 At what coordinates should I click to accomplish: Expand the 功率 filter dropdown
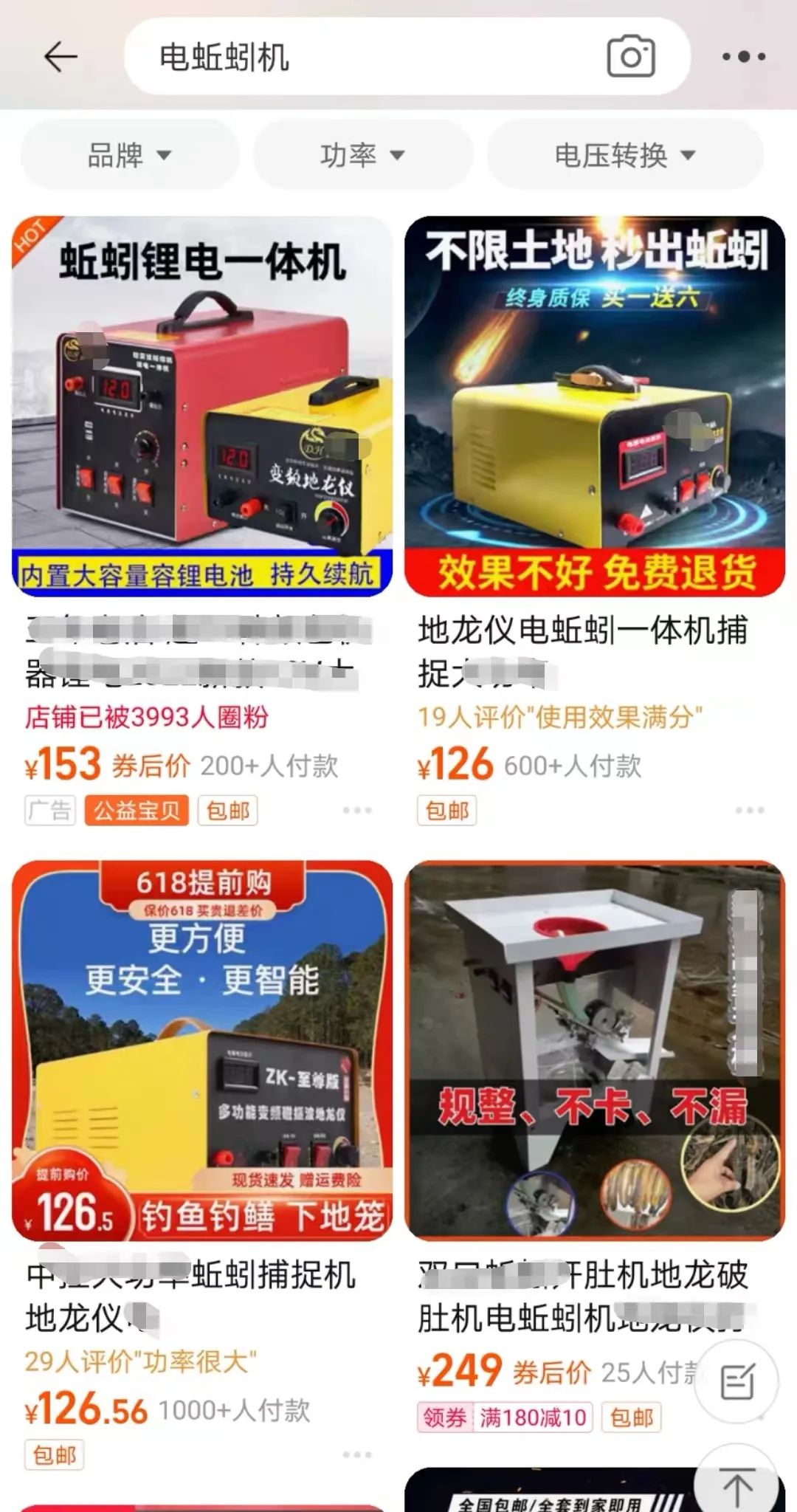point(362,155)
